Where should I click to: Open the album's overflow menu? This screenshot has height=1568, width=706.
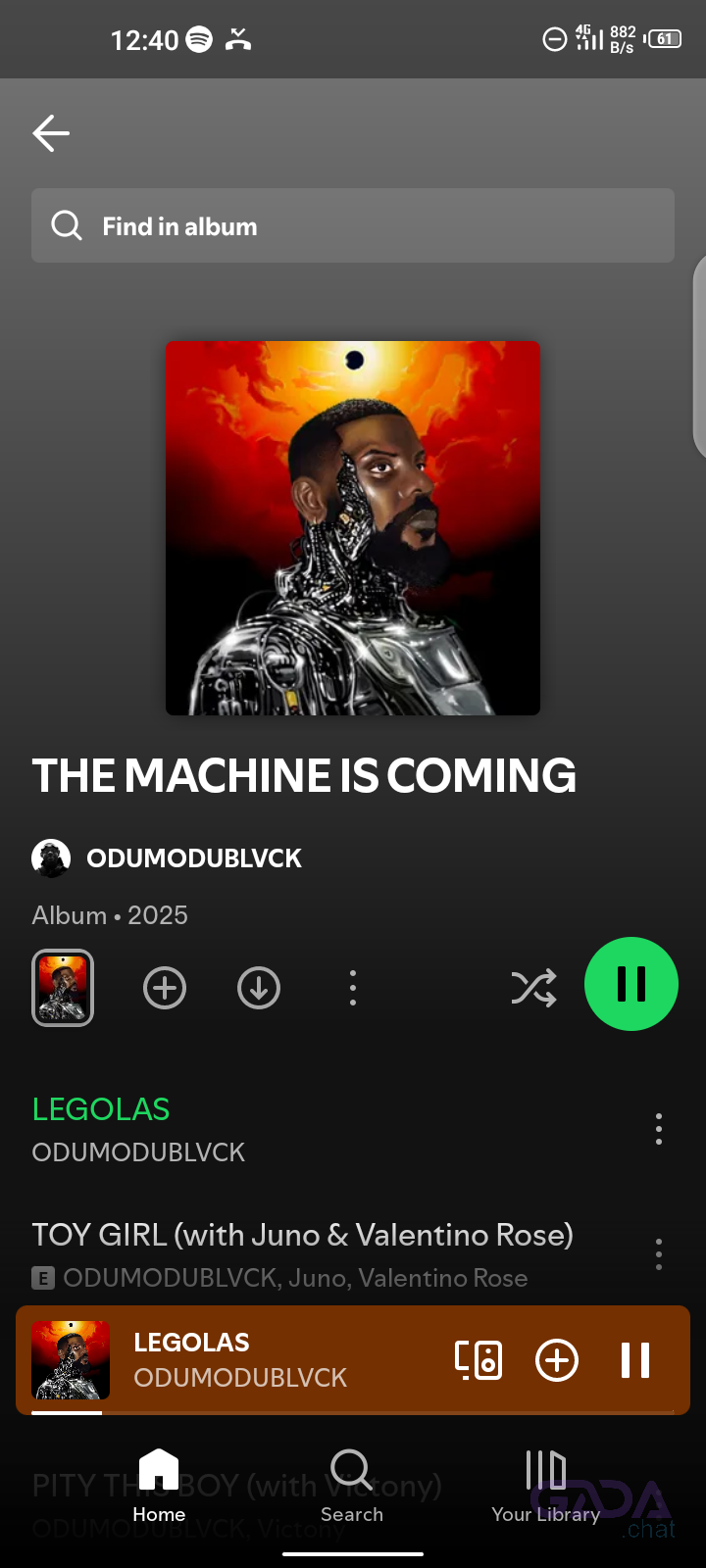coord(353,988)
